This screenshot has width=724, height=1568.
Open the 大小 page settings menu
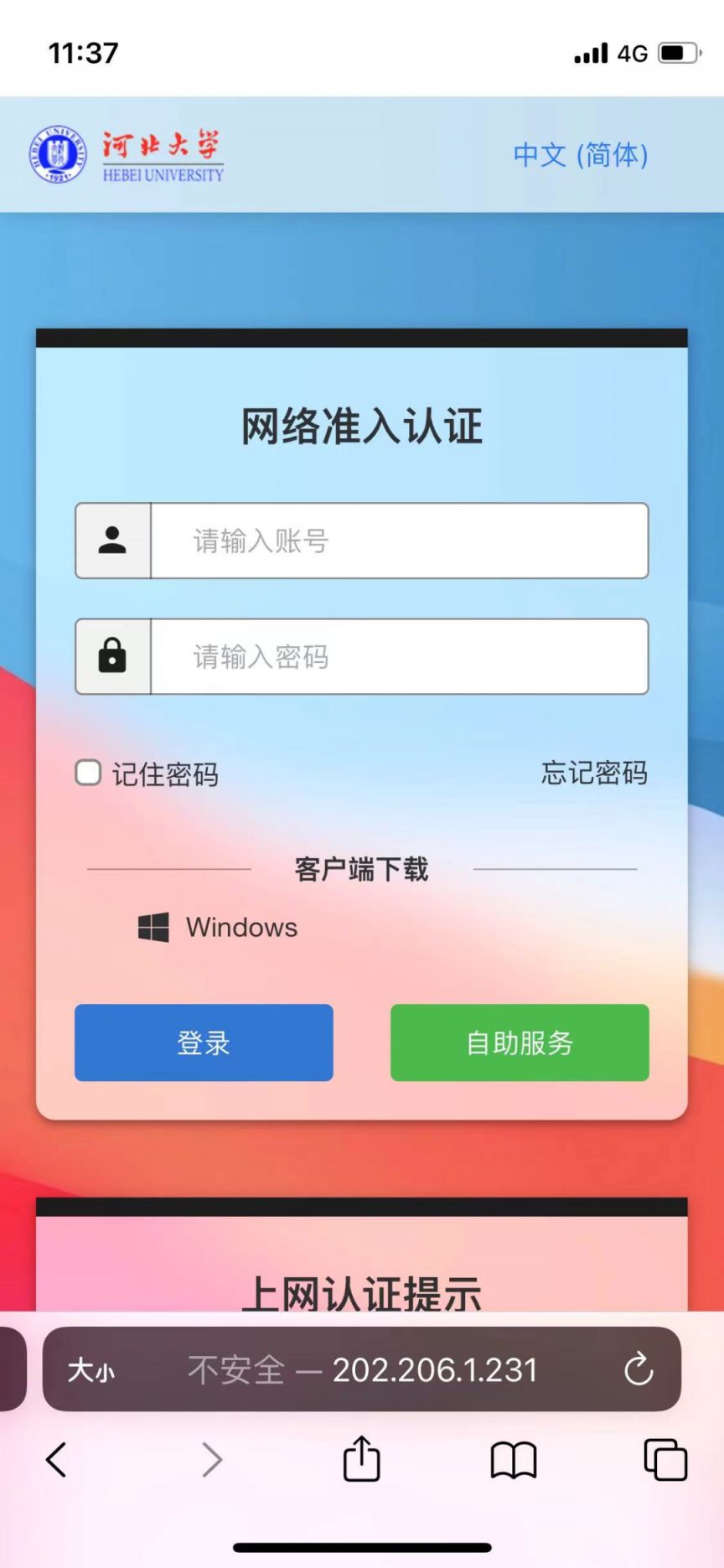coord(90,1370)
